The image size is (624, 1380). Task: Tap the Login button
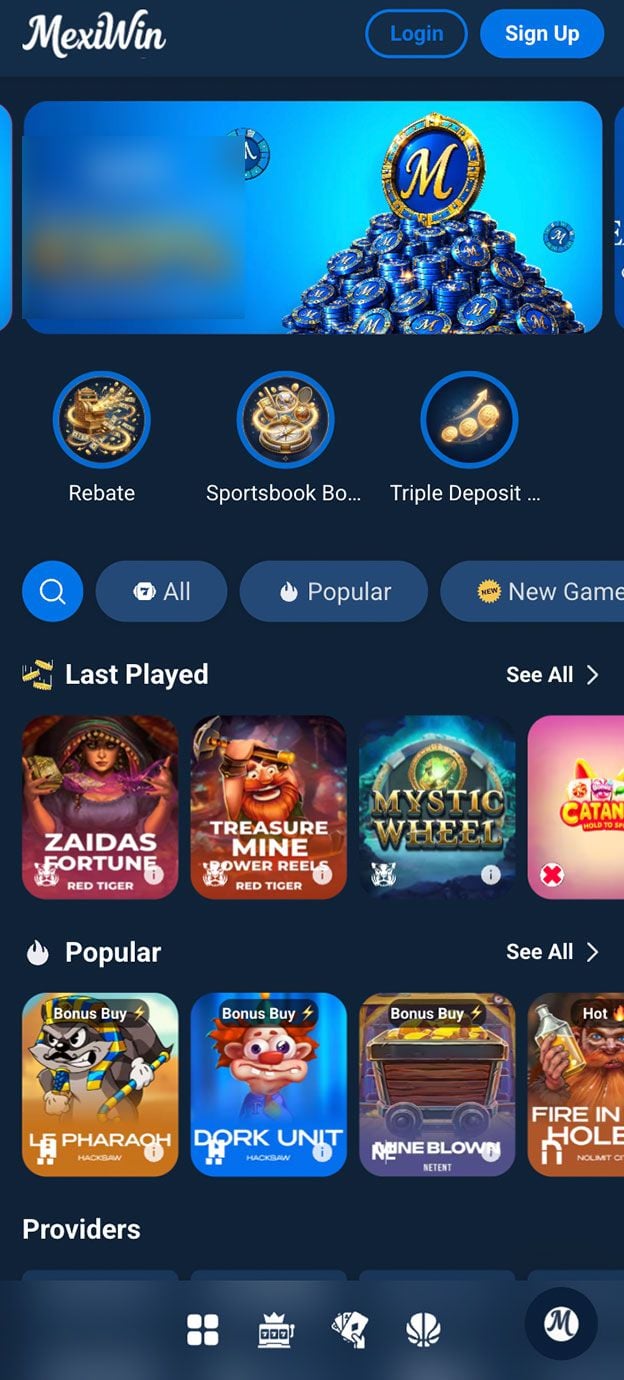click(x=416, y=34)
